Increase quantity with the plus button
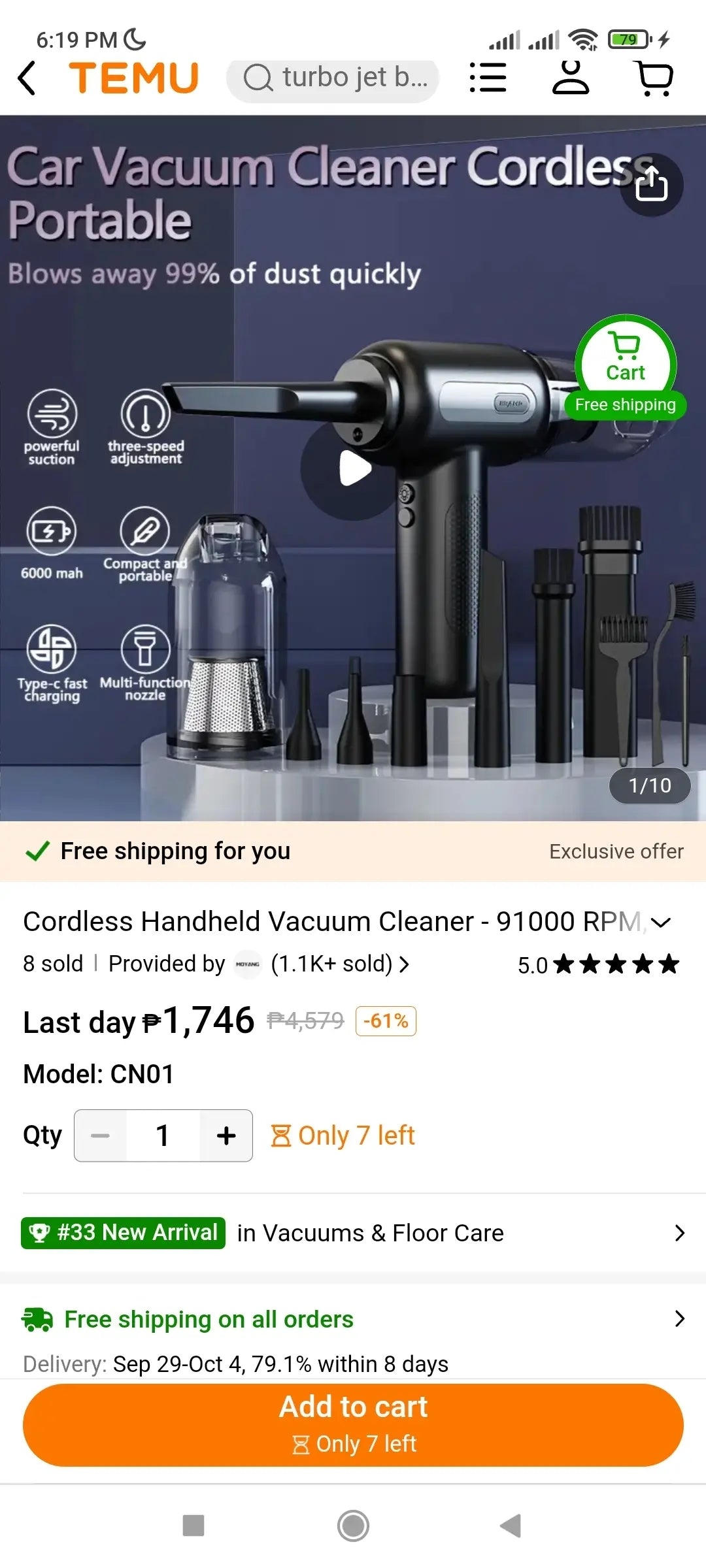Screen dimensions: 706x1568 coord(226,1135)
